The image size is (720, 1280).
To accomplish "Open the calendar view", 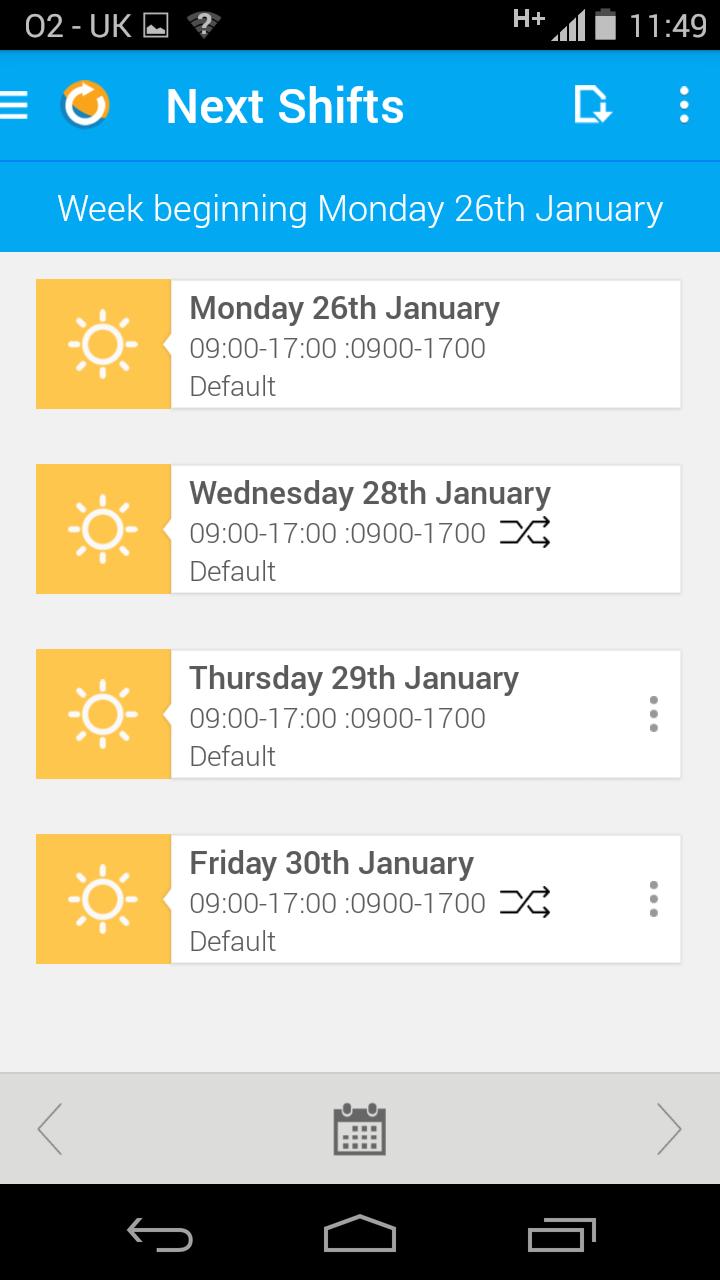I will click(x=359, y=1129).
